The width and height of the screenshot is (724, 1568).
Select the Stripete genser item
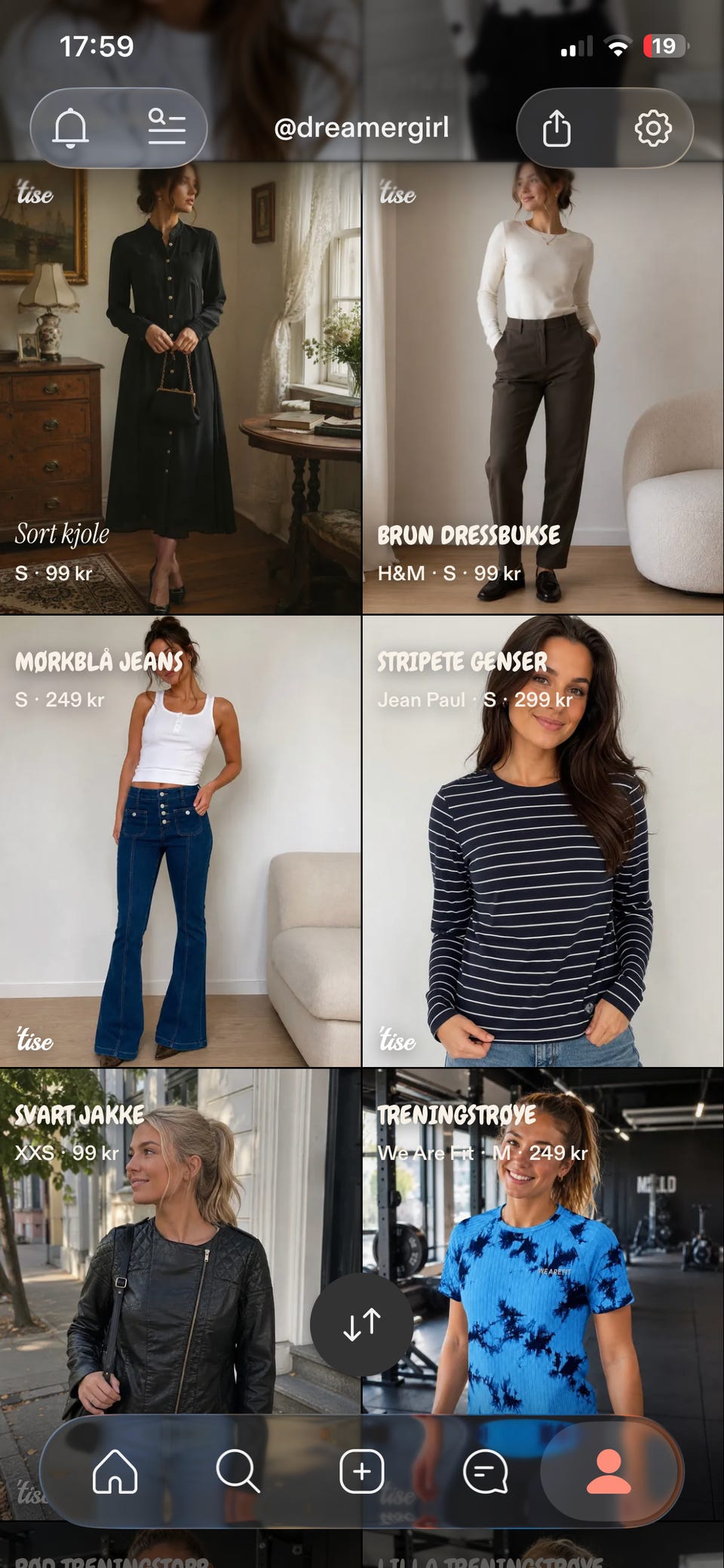coord(543,841)
